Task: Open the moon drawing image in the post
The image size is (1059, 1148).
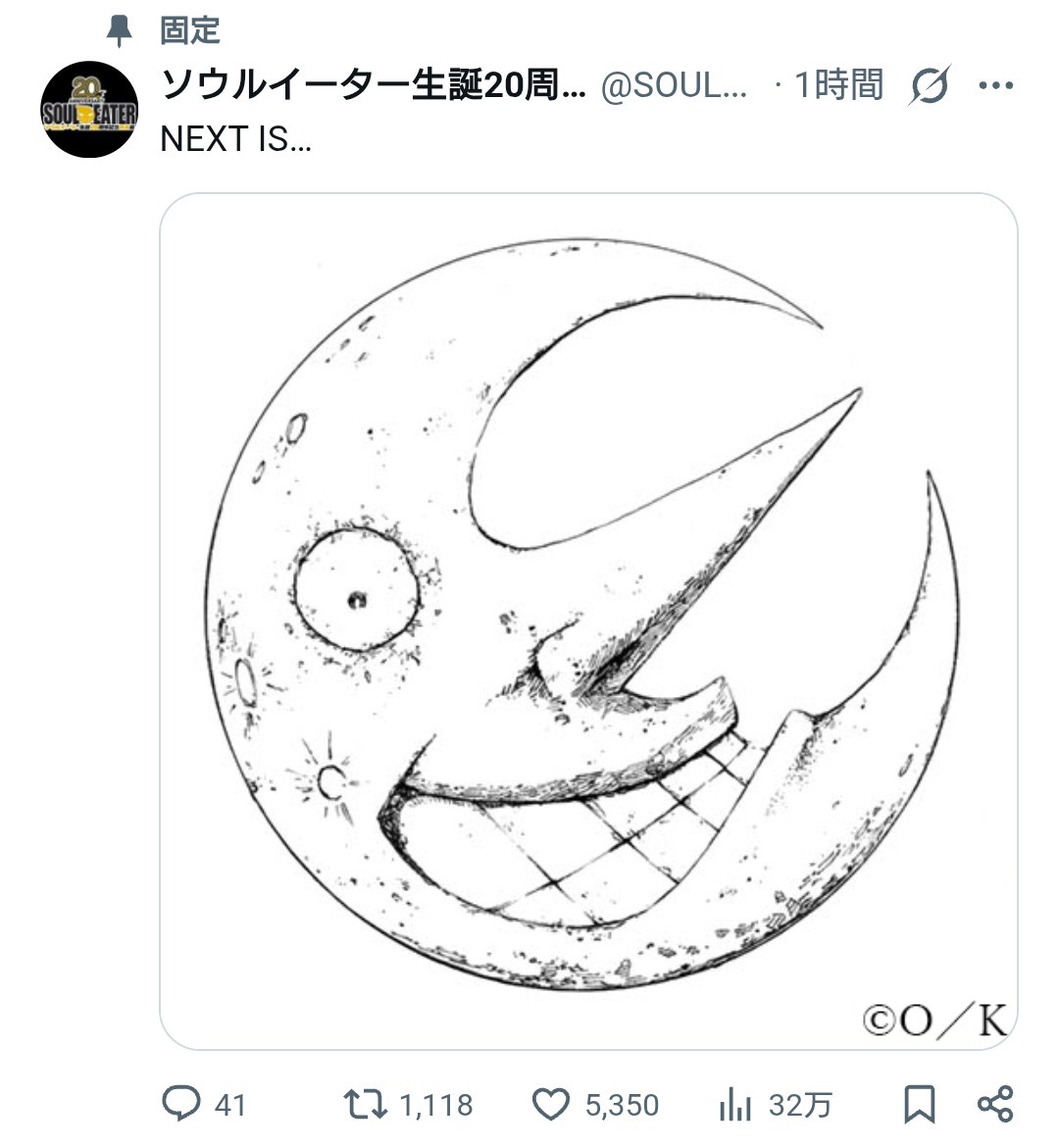Action: pyautogui.click(x=588, y=621)
